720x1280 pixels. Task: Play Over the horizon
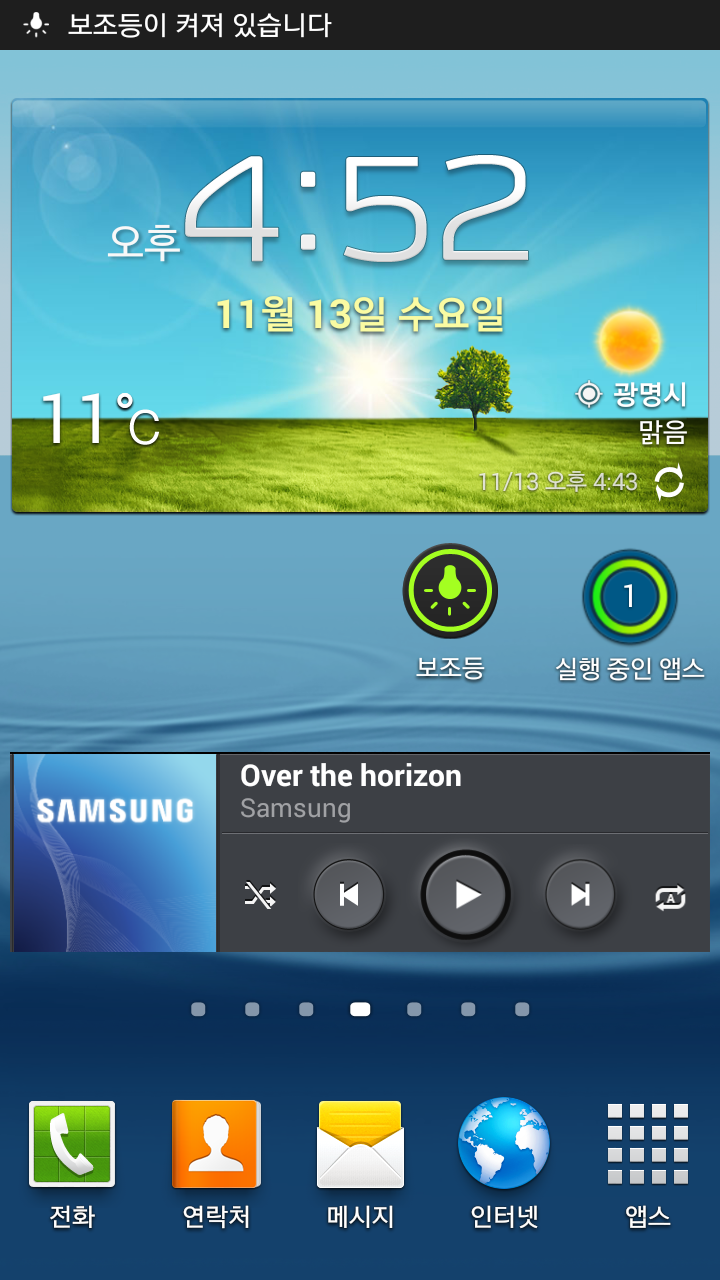(x=466, y=894)
